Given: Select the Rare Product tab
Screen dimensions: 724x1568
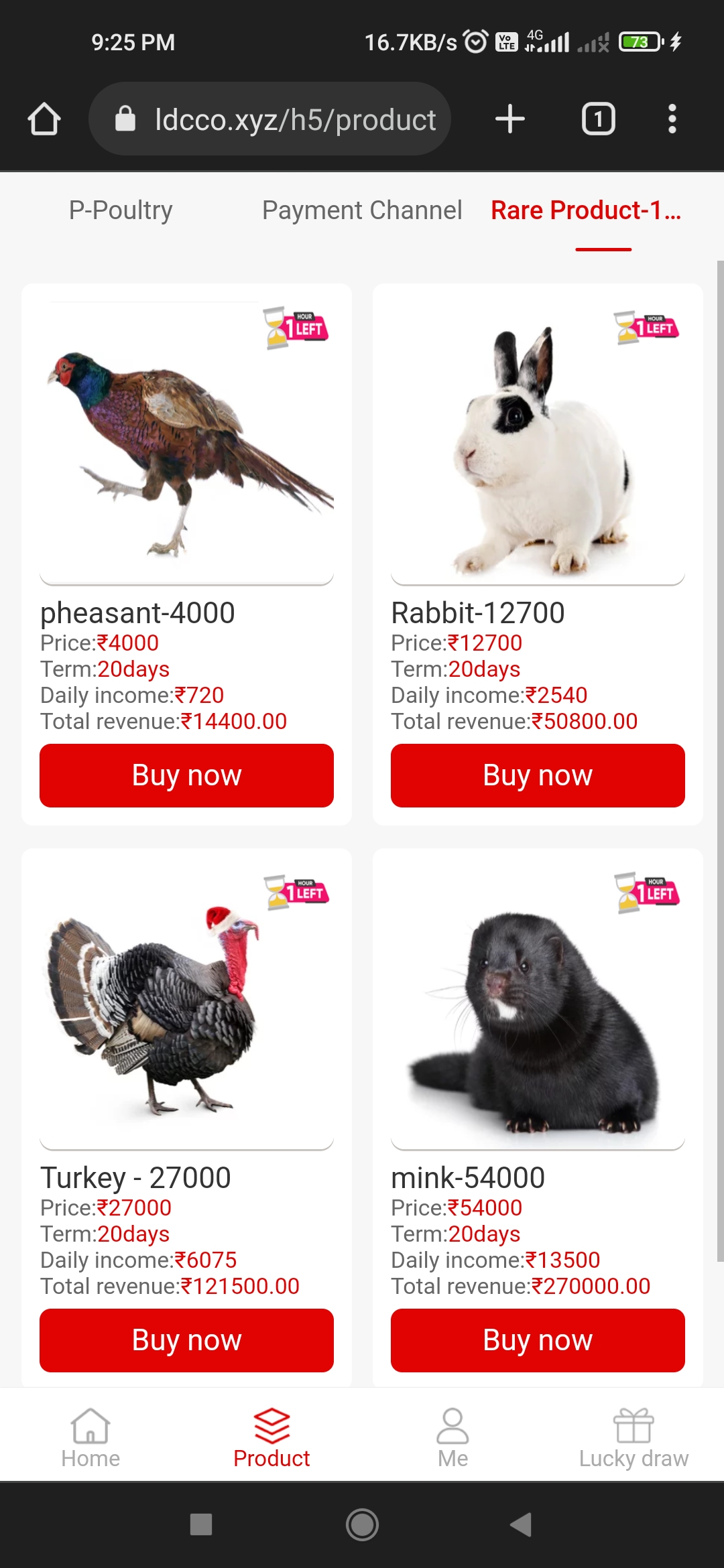Looking at the screenshot, I should [x=586, y=210].
